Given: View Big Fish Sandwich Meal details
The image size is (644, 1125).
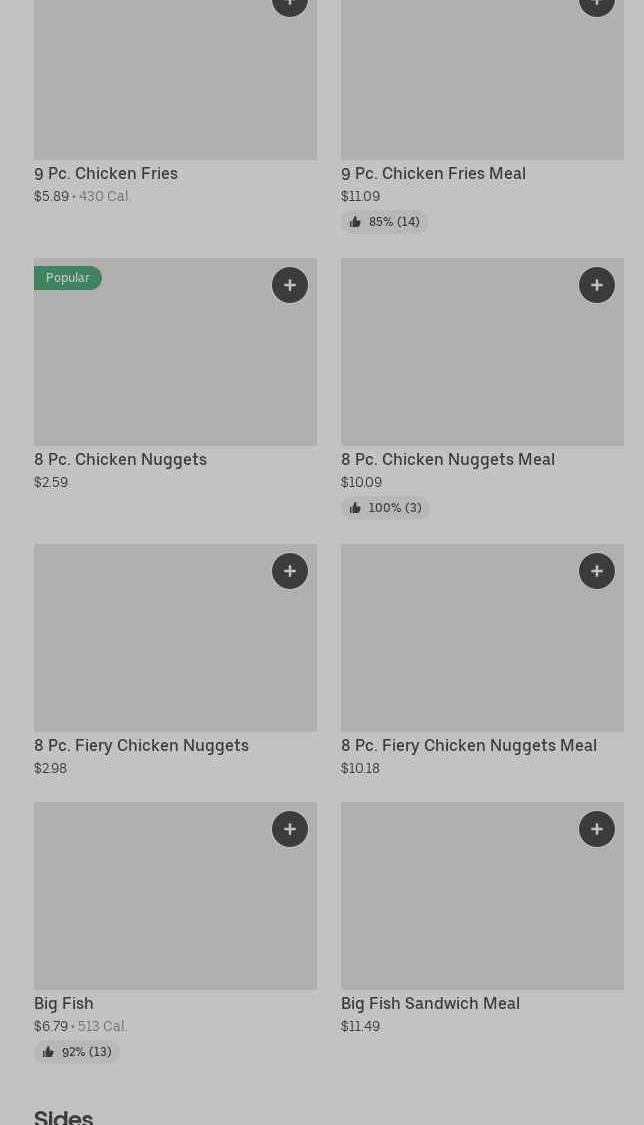Looking at the screenshot, I should [430, 1003].
